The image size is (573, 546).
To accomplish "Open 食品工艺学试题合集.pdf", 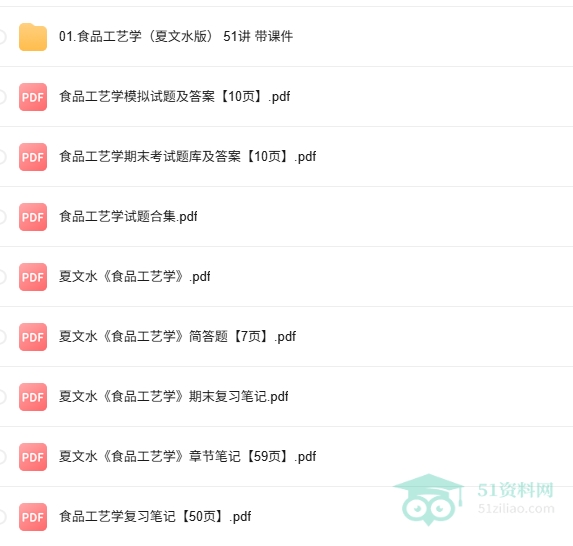I will (x=128, y=216).
